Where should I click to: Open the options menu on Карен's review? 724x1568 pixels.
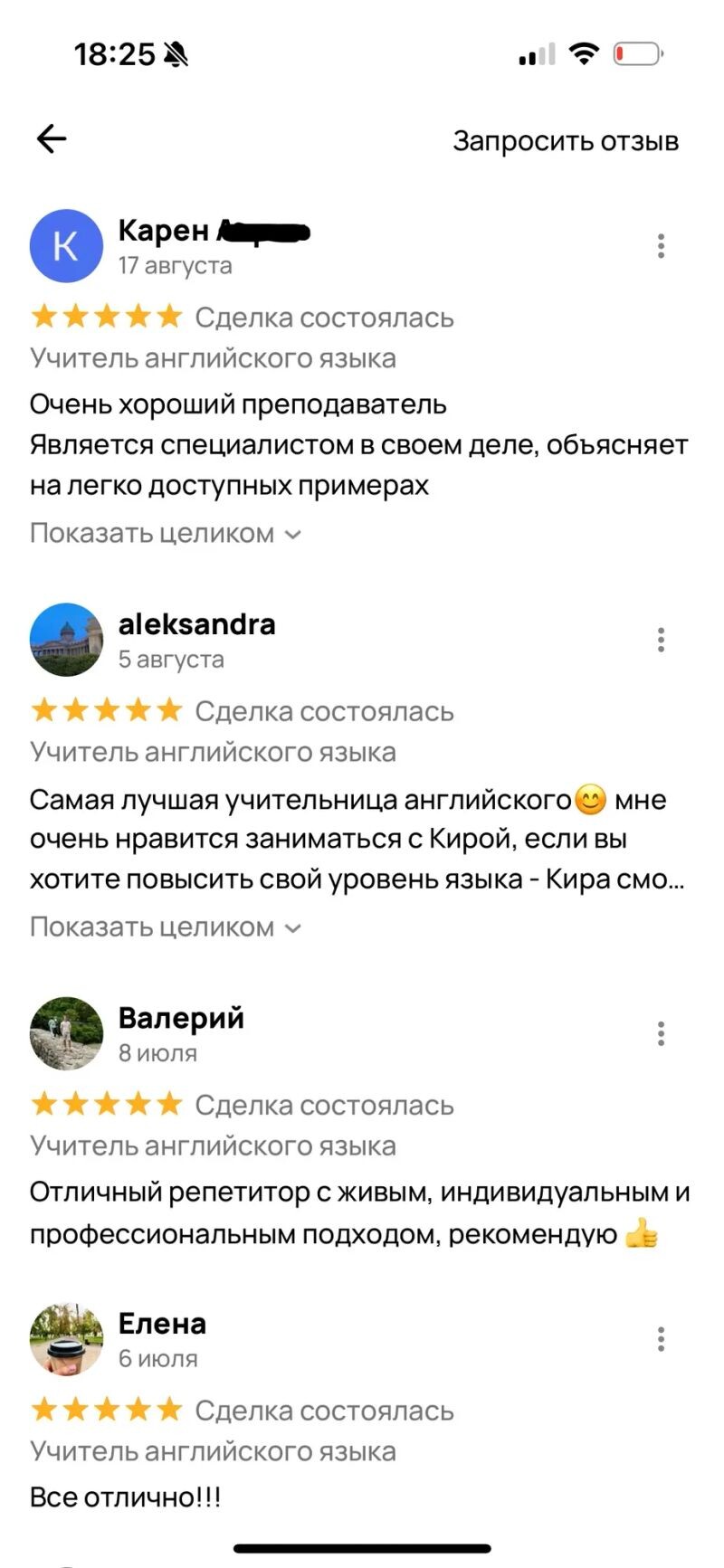click(x=662, y=245)
